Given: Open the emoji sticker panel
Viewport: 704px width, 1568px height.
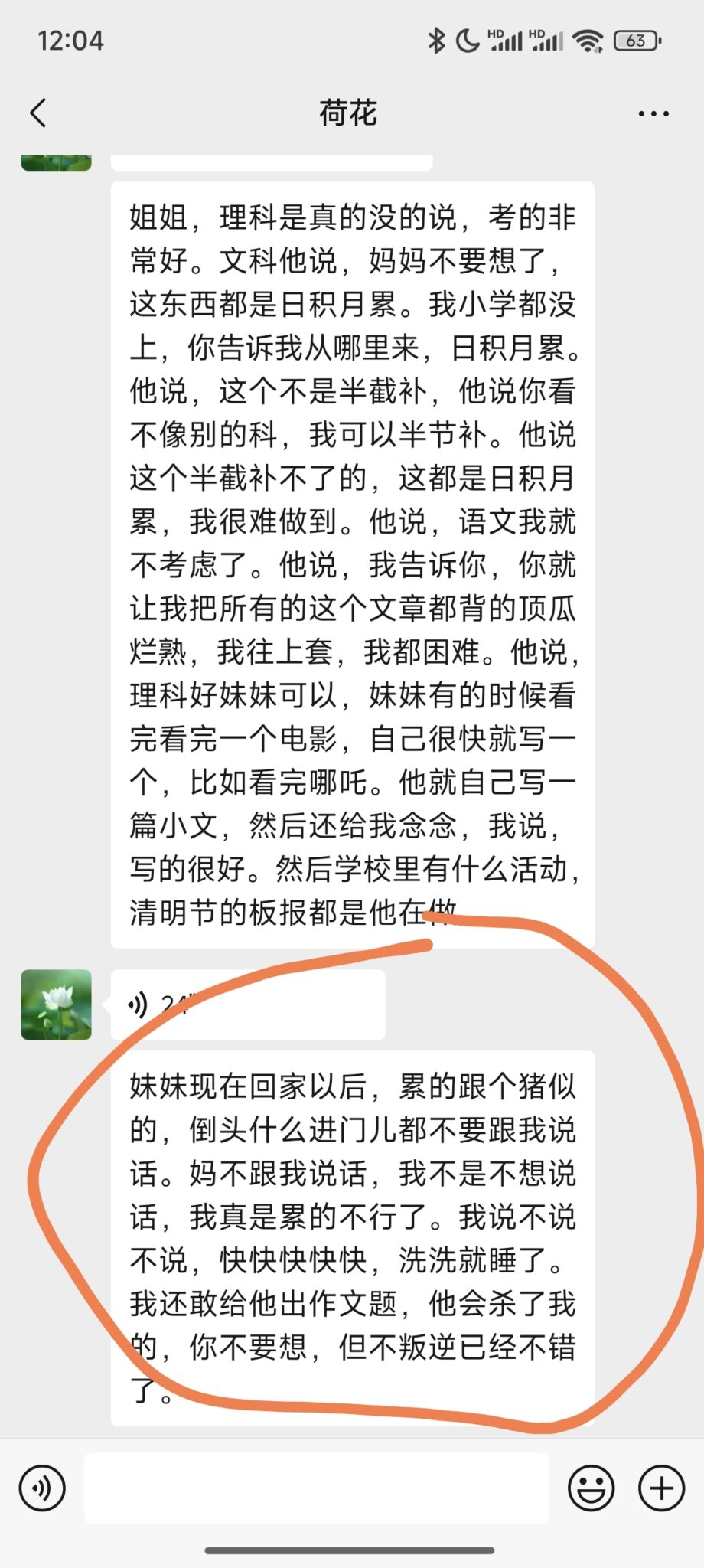Looking at the screenshot, I should [591, 1488].
